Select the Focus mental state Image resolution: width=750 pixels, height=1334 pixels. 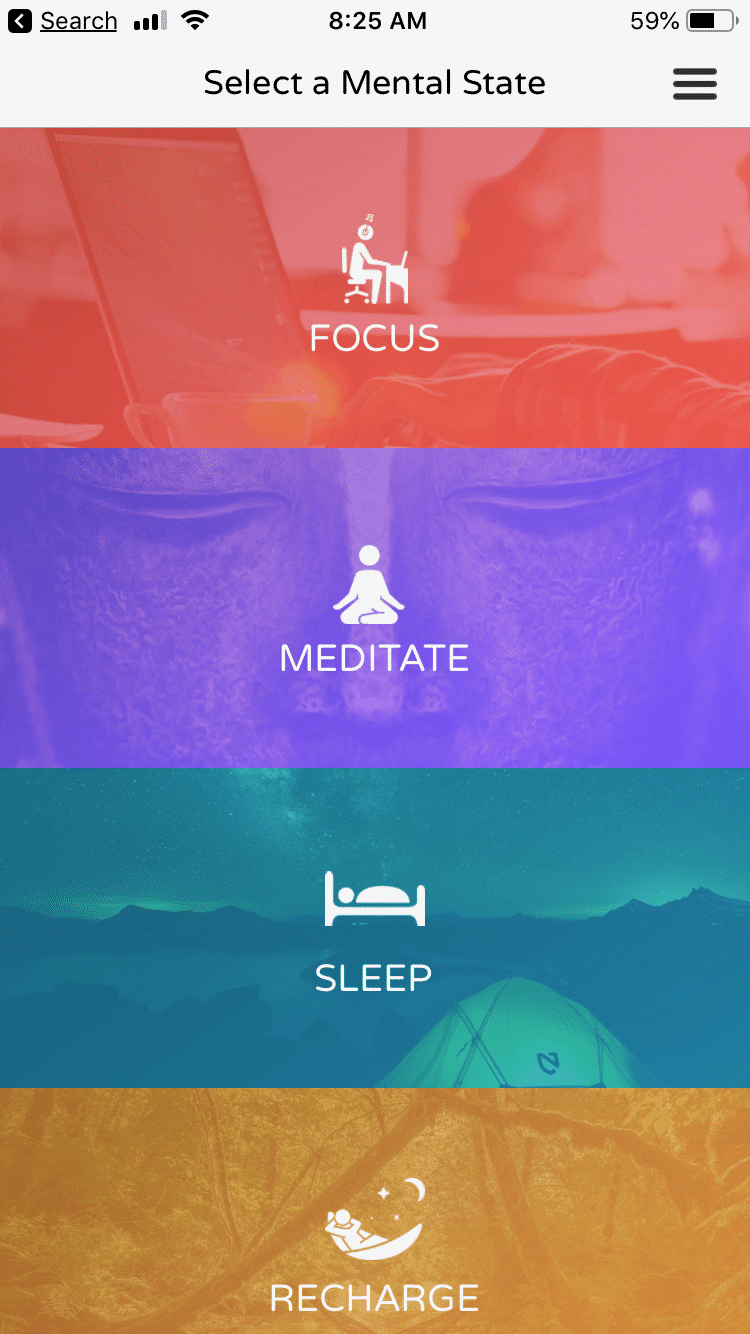(x=375, y=288)
